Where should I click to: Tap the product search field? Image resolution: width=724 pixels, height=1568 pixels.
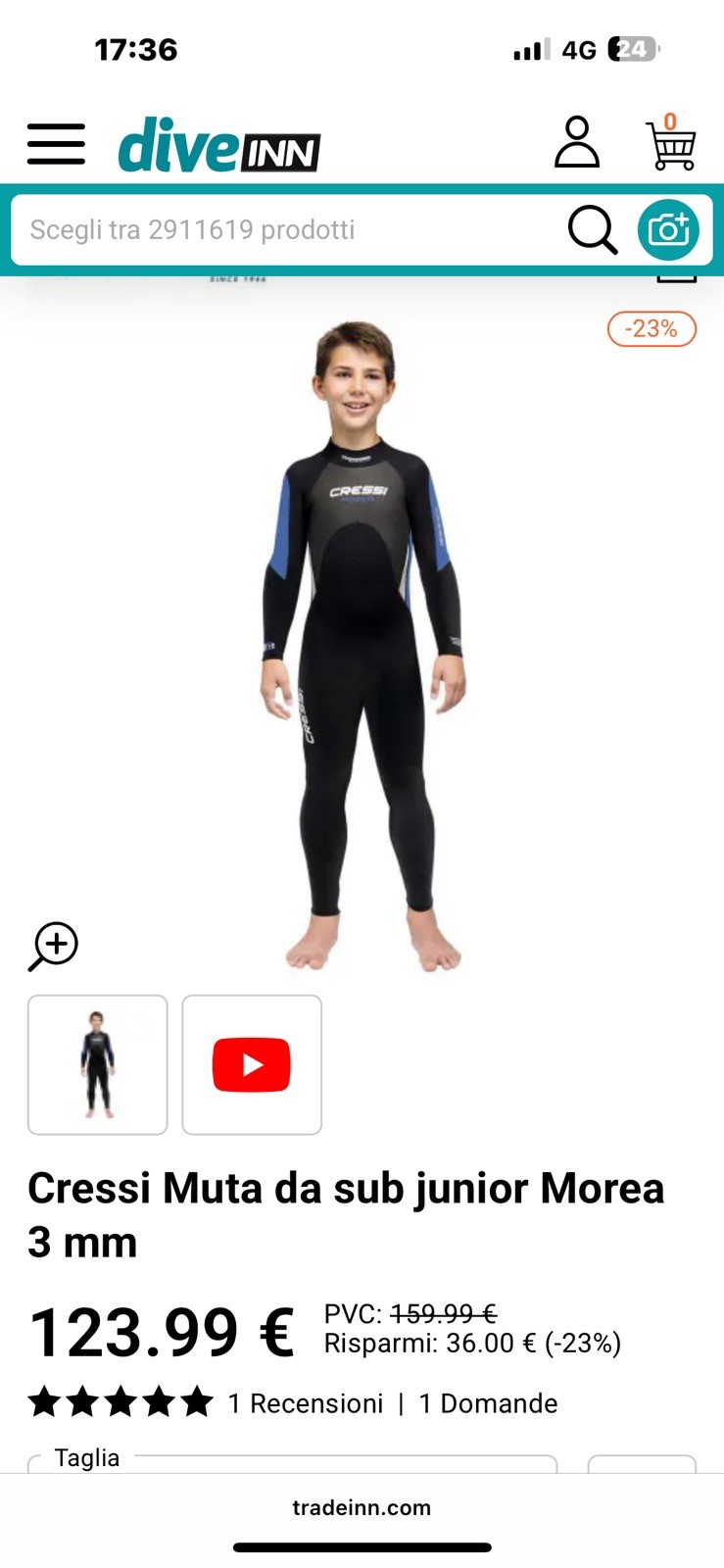click(x=284, y=230)
